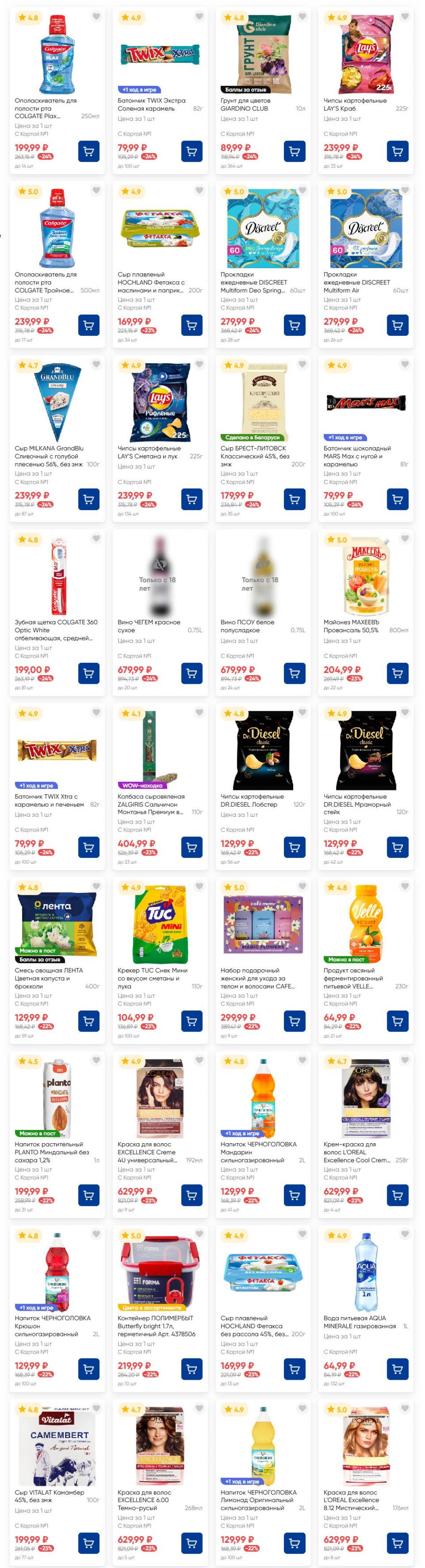This screenshot has width=425, height=1568.
Task: Add LAY'S Краб chips to cart
Action: [397, 151]
